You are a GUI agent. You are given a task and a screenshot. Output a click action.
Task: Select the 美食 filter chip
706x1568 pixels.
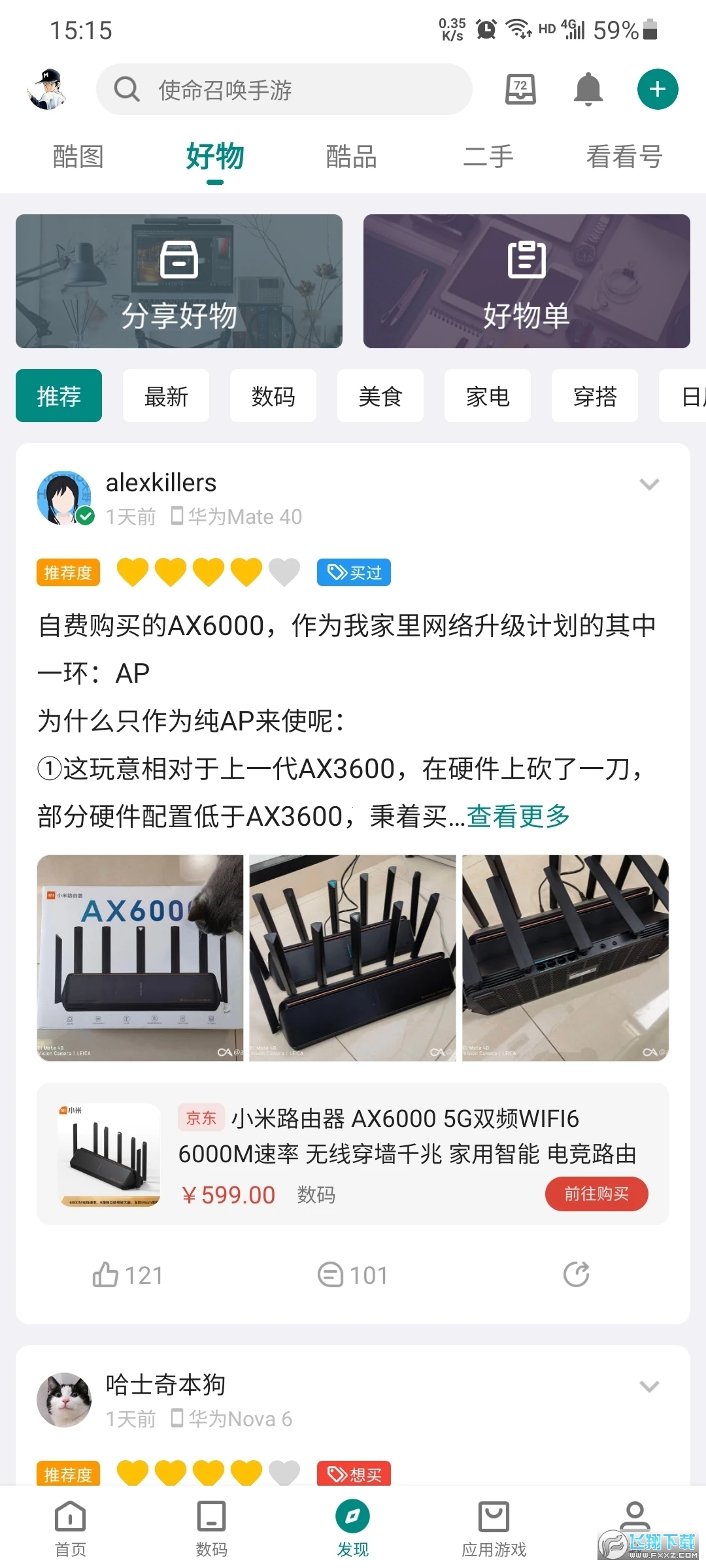point(380,396)
